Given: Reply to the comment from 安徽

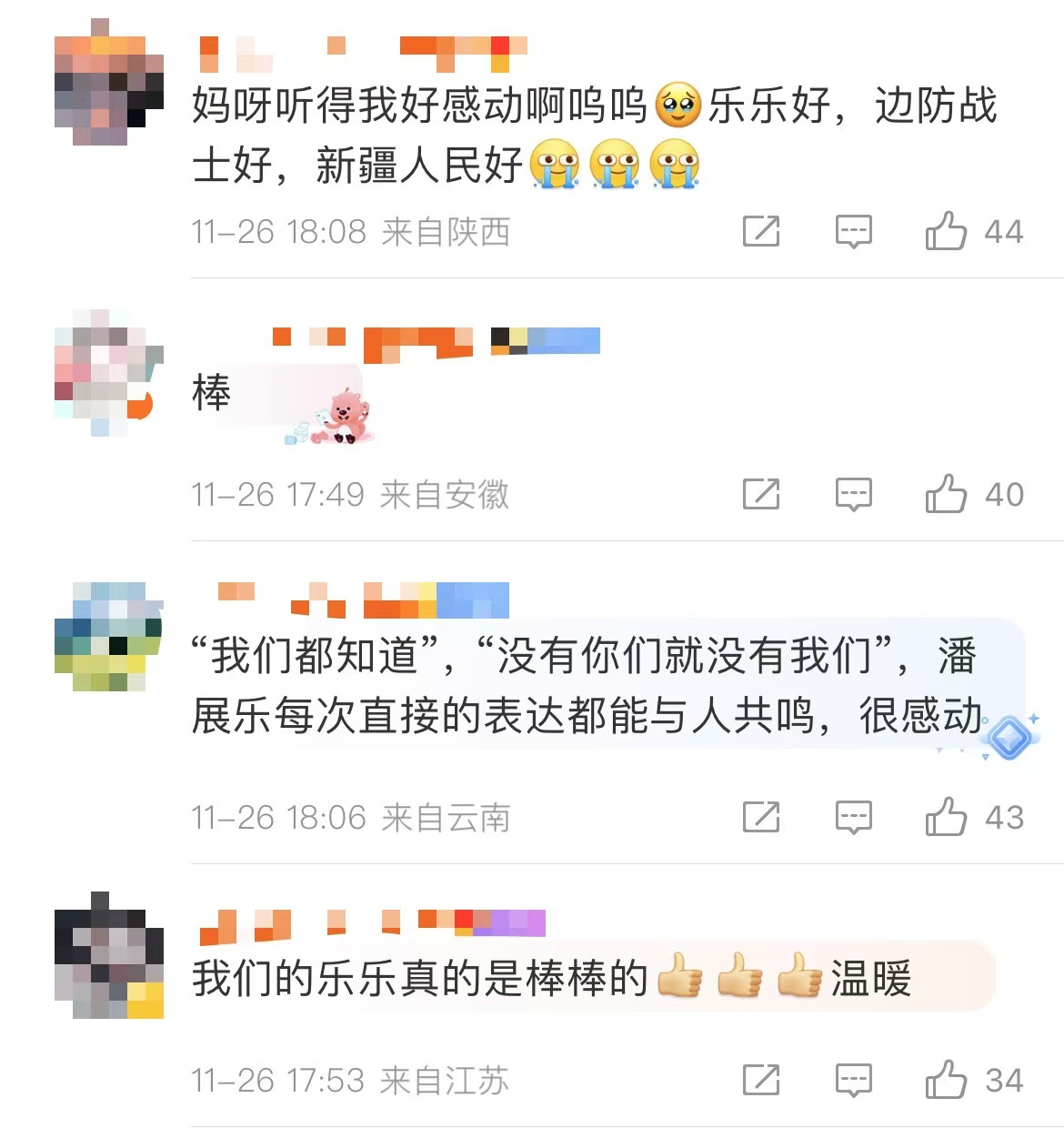Looking at the screenshot, I should 853,494.
